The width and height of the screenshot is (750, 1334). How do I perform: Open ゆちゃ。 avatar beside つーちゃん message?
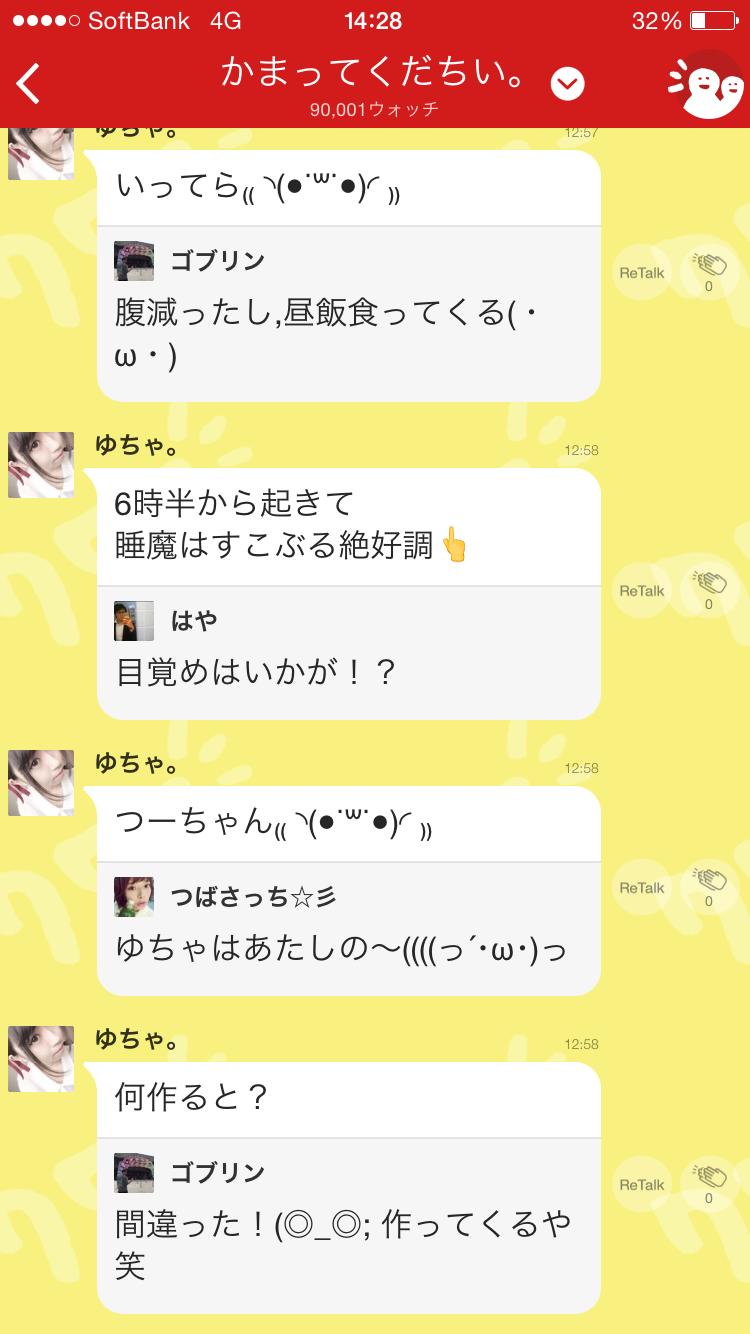click(x=41, y=783)
